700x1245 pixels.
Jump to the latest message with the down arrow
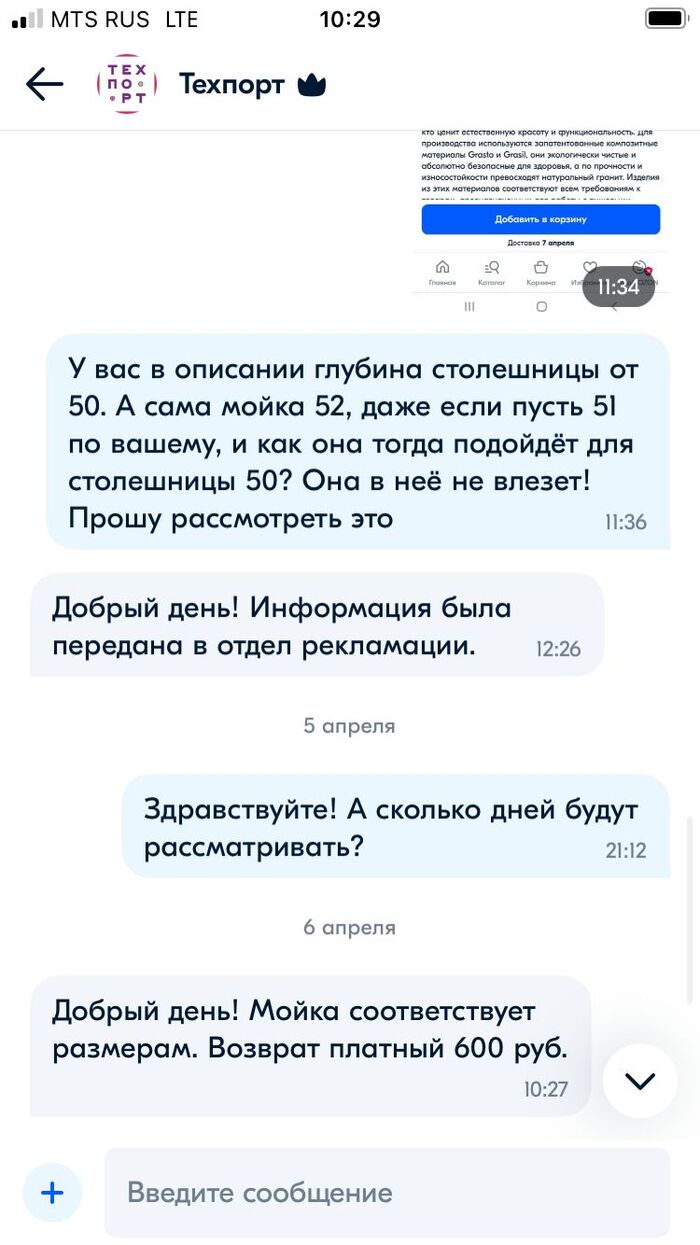tap(639, 1080)
